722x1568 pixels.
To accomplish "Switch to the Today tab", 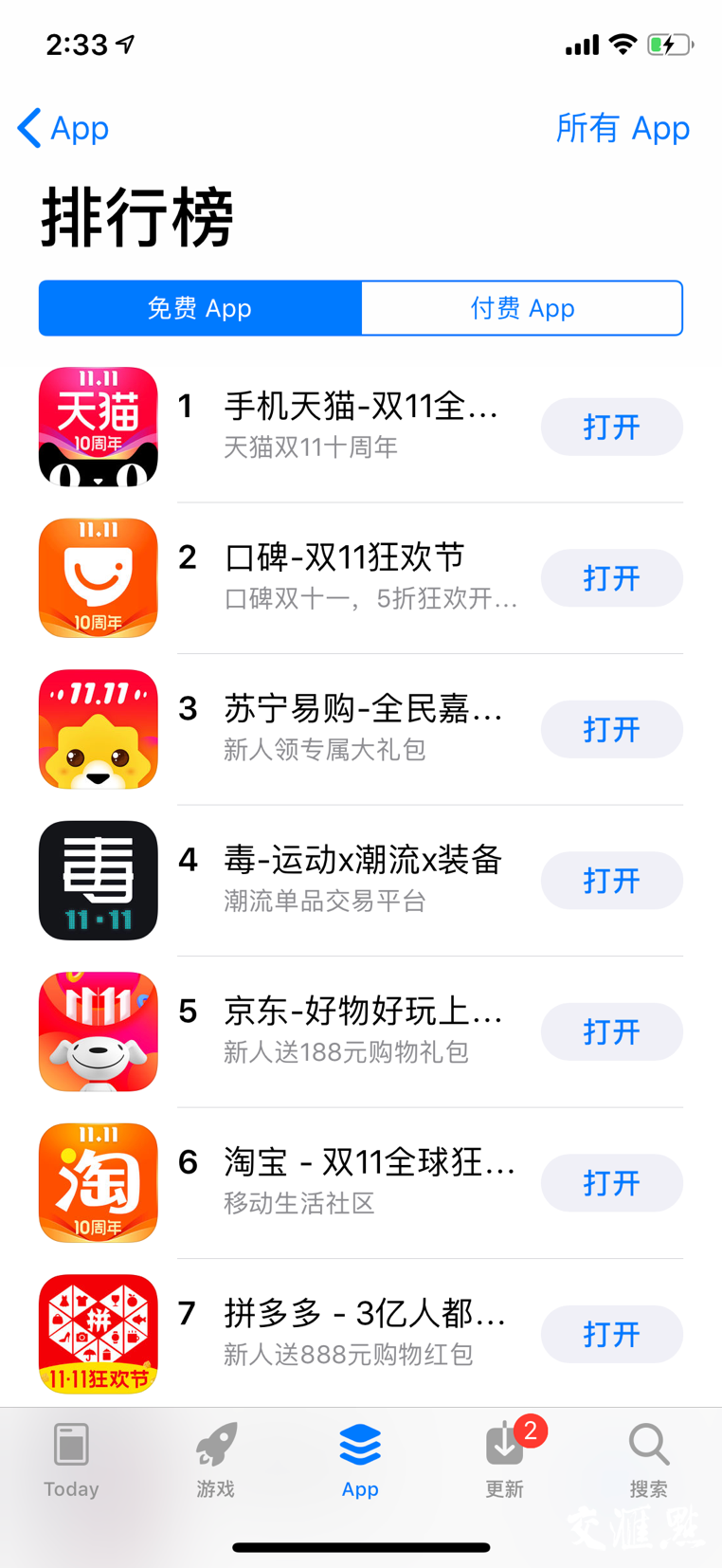I will 71,1461.
